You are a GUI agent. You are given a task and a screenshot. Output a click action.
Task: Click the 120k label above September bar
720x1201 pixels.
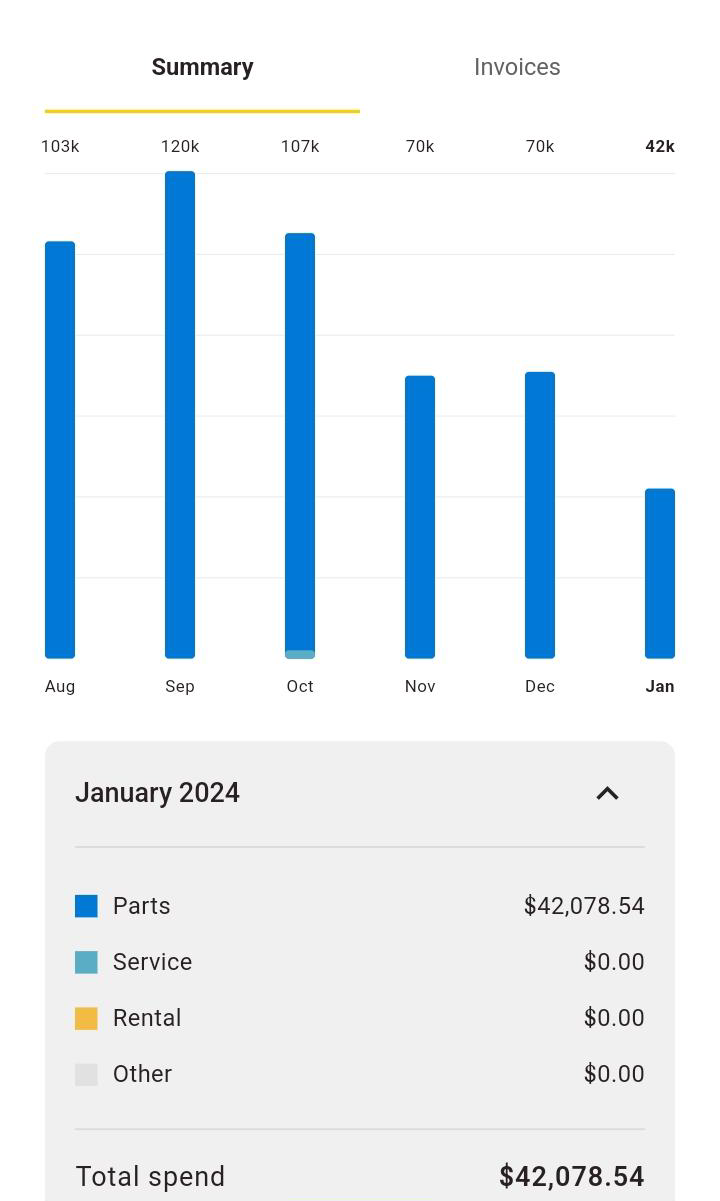point(180,146)
